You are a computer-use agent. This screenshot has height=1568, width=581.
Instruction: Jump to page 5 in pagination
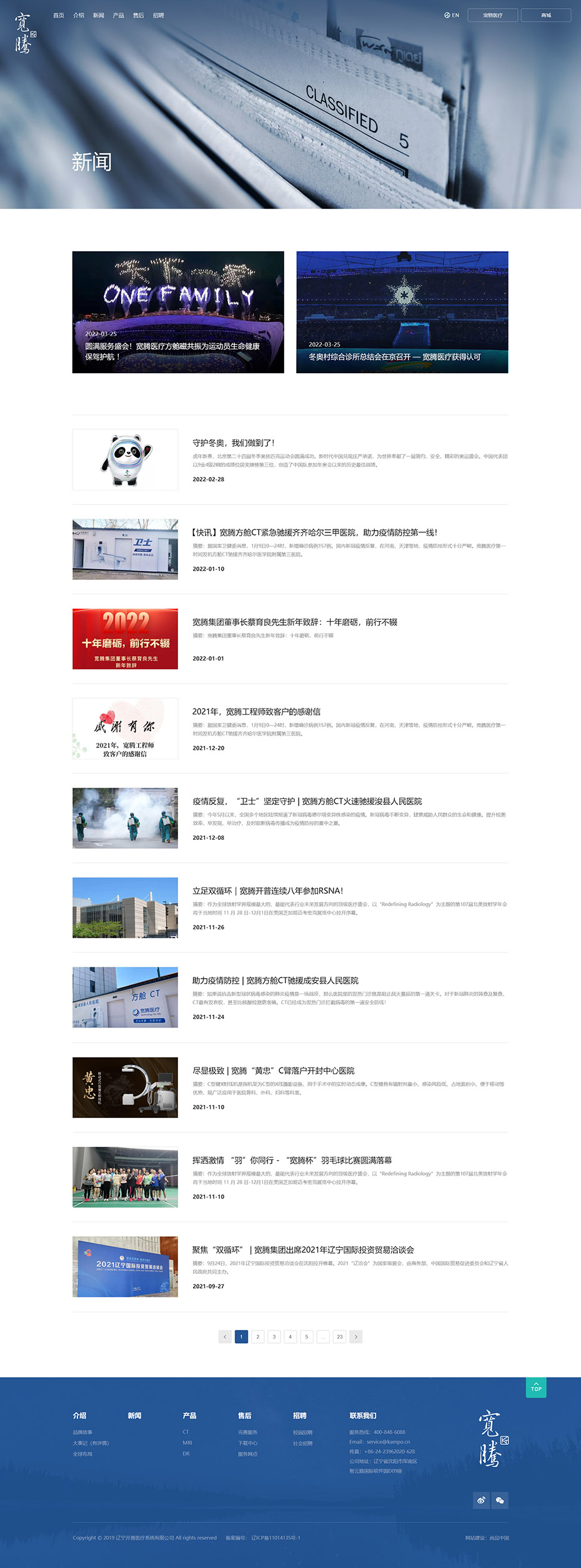(307, 1336)
